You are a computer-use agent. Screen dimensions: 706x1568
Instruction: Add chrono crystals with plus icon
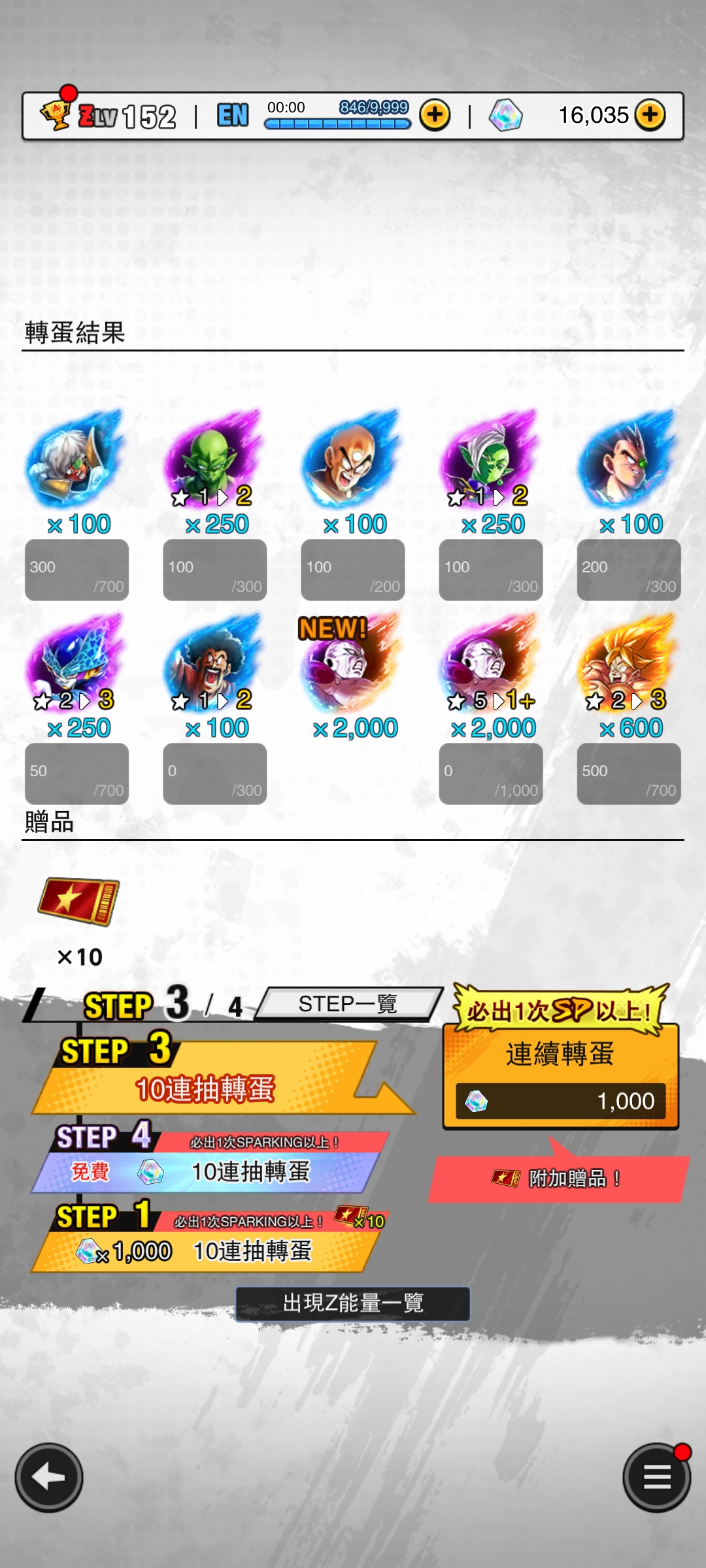[650, 116]
